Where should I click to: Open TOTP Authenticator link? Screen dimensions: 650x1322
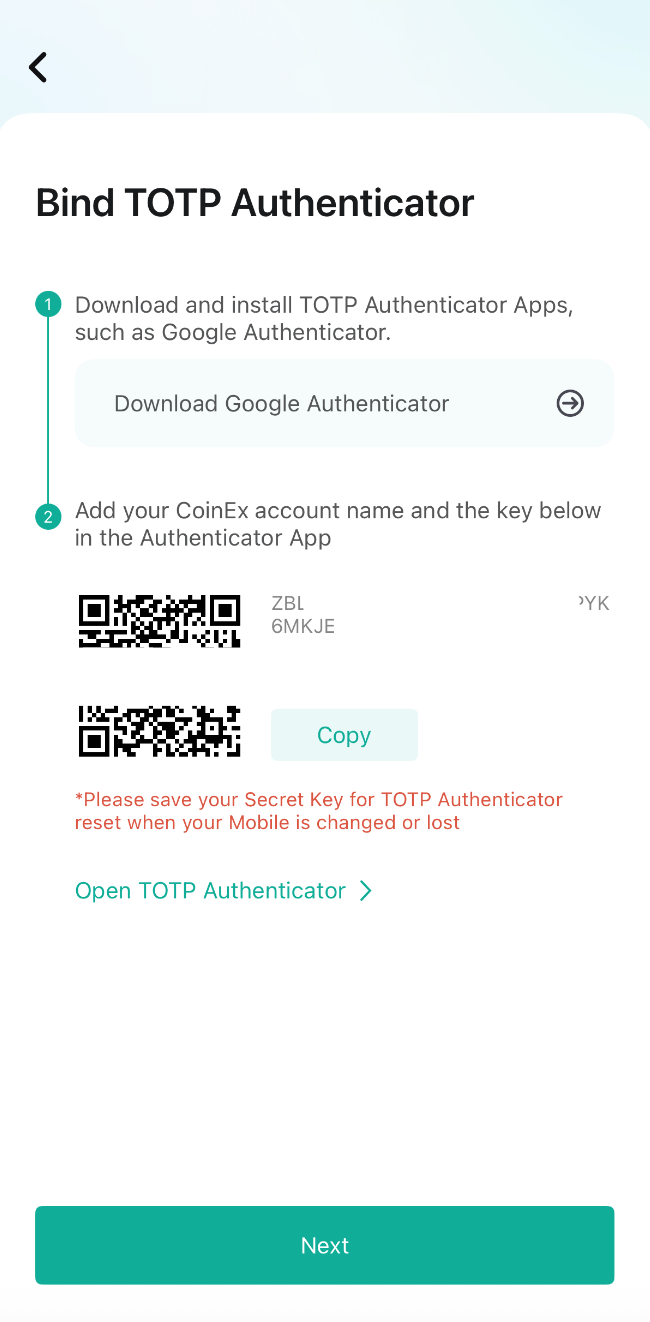[x=223, y=890]
